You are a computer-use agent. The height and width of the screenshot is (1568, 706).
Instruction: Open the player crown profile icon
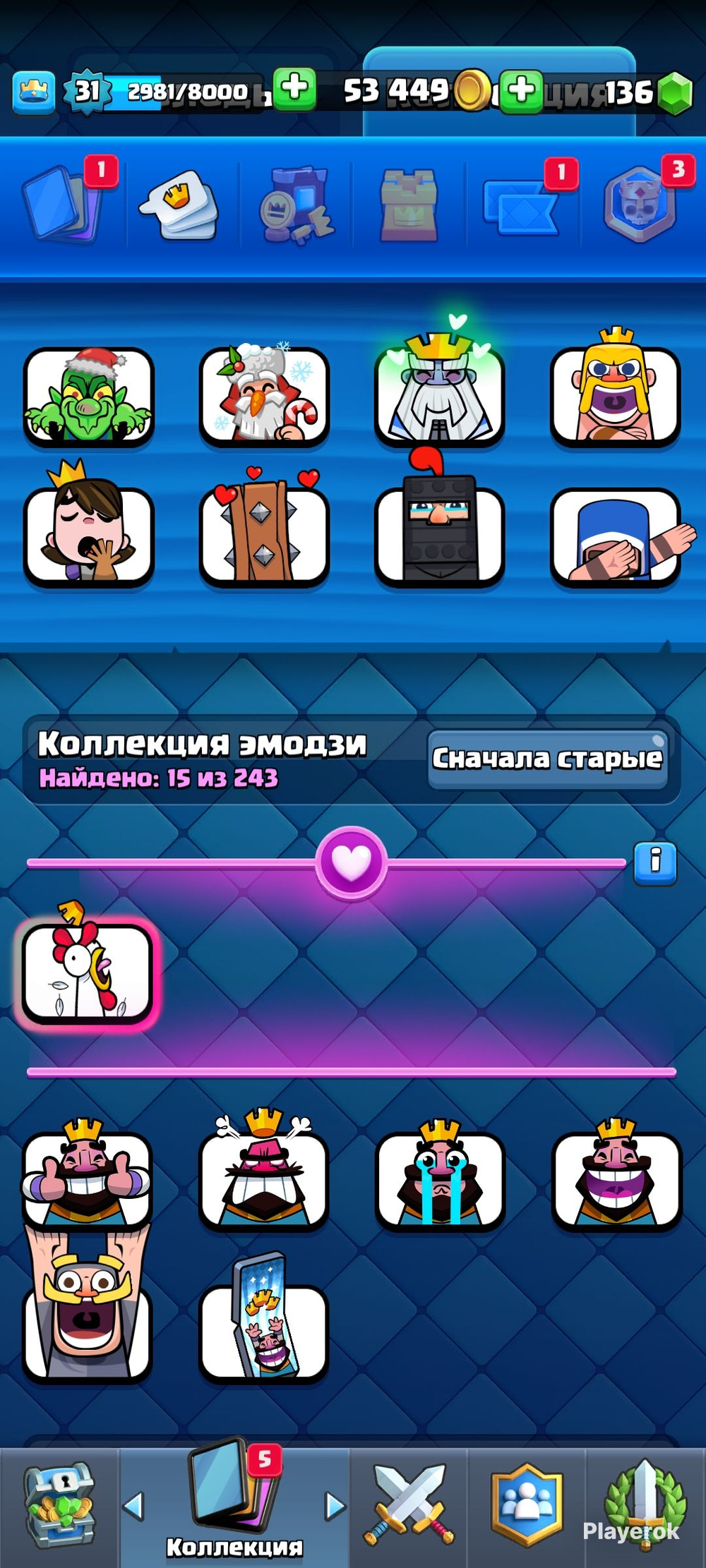(x=34, y=92)
